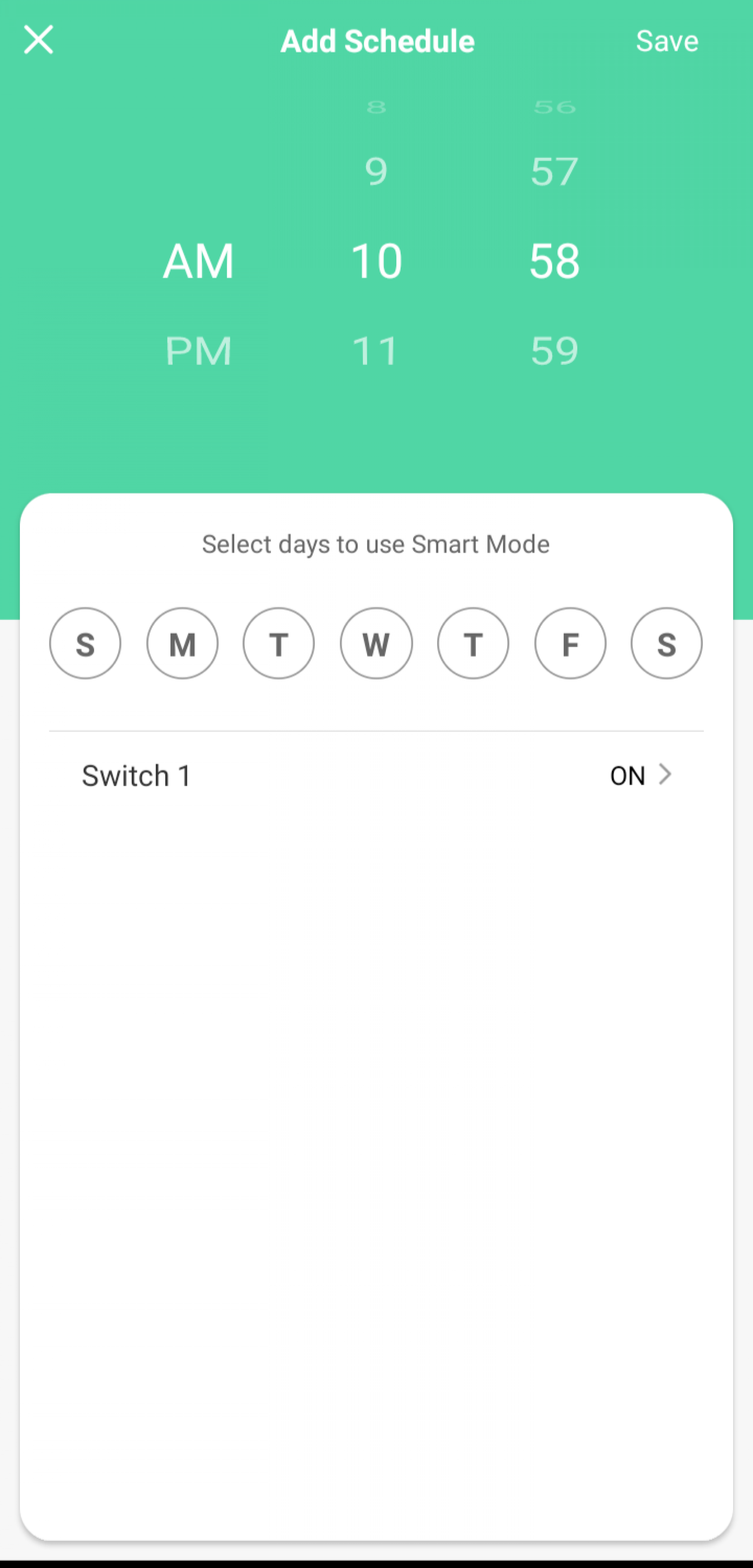The image size is (753, 1568).
Task: Select PM in the time picker
Action: click(x=199, y=351)
